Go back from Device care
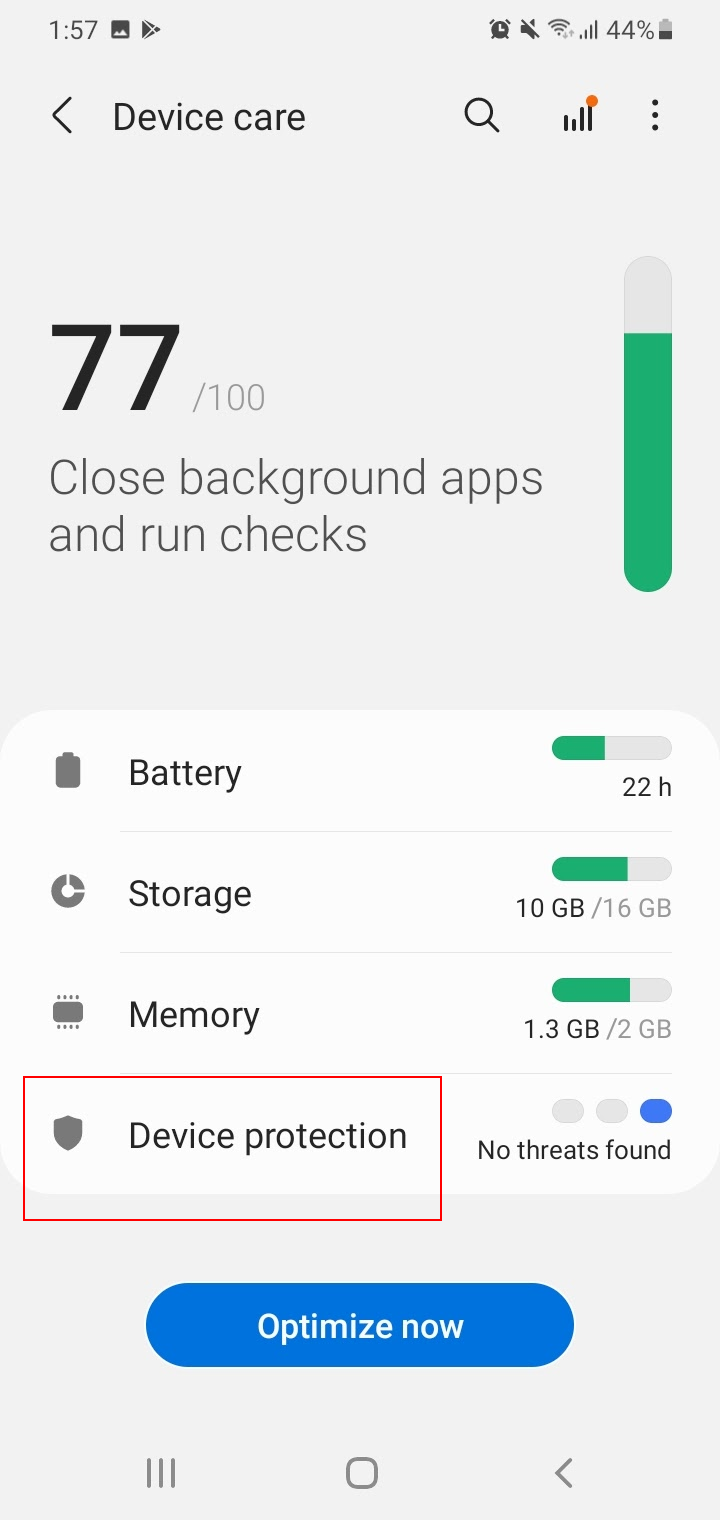Image resolution: width=720 pixels, height=1520 pixels. [62, 117]
